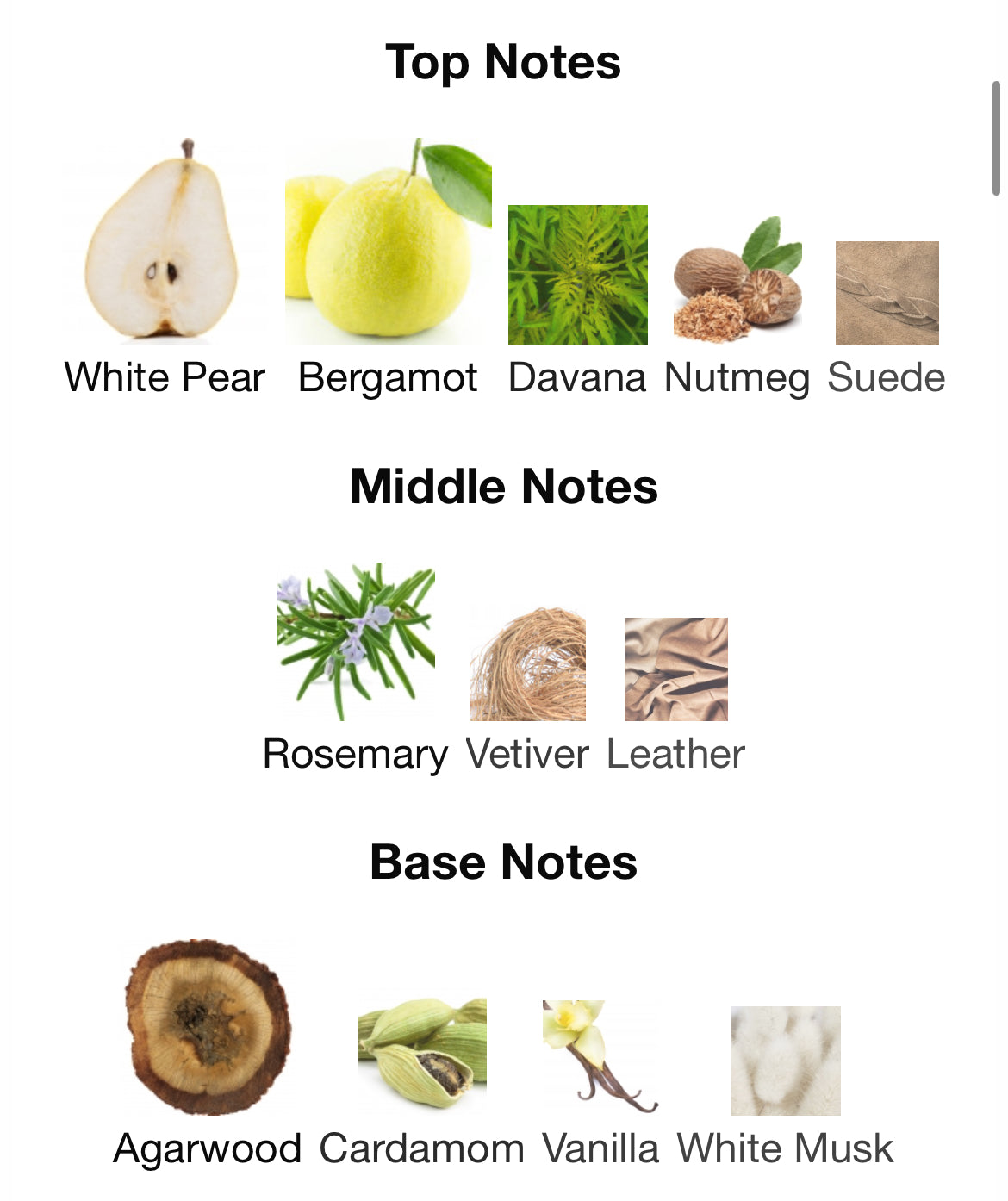Open the Agarwood base note
The image size is (1008, 1201).
pyautogui.click(x=208, y=1027)
